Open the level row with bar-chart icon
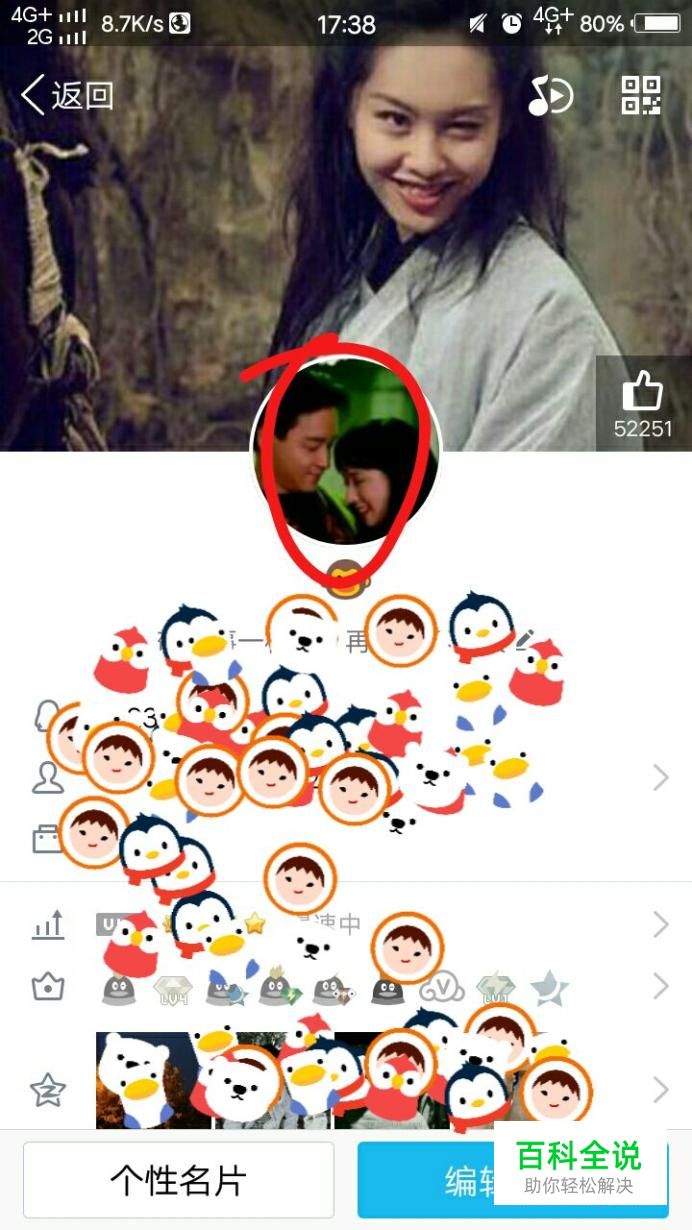This screenshot has height=1230, width=692. [346, 925]
